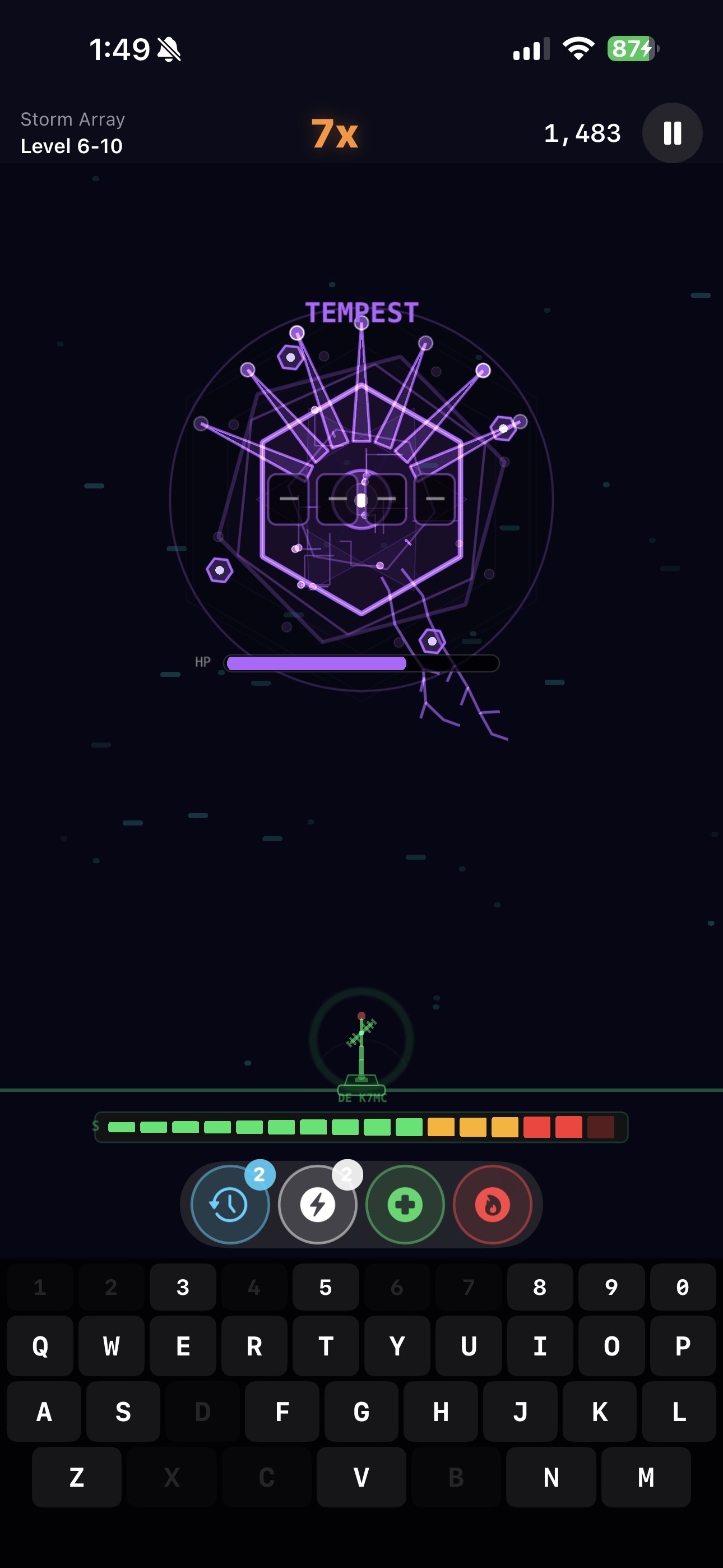The image size is (723, 1568).
Task: Type the letter K key
Action: click(600, 1411)
